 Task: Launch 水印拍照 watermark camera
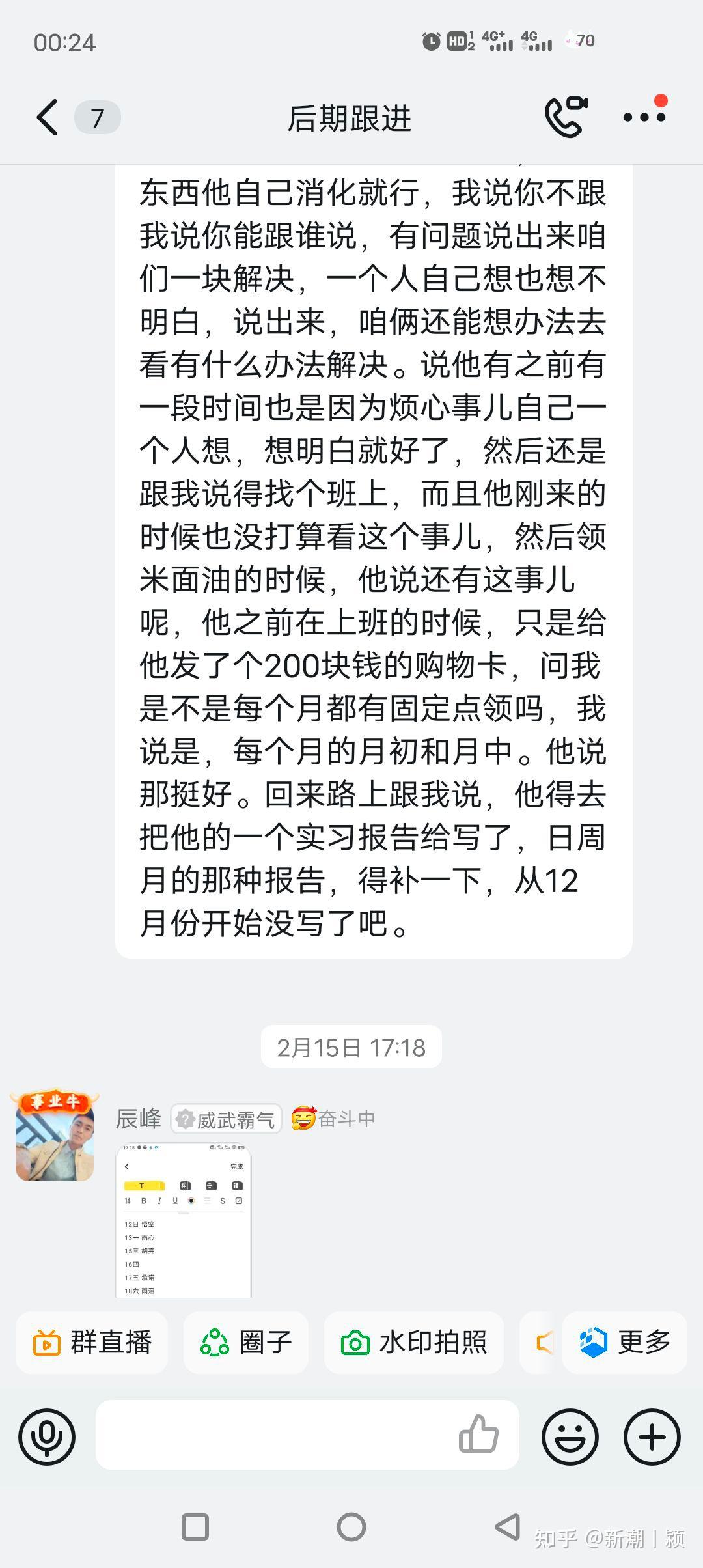click(414, 1343)
